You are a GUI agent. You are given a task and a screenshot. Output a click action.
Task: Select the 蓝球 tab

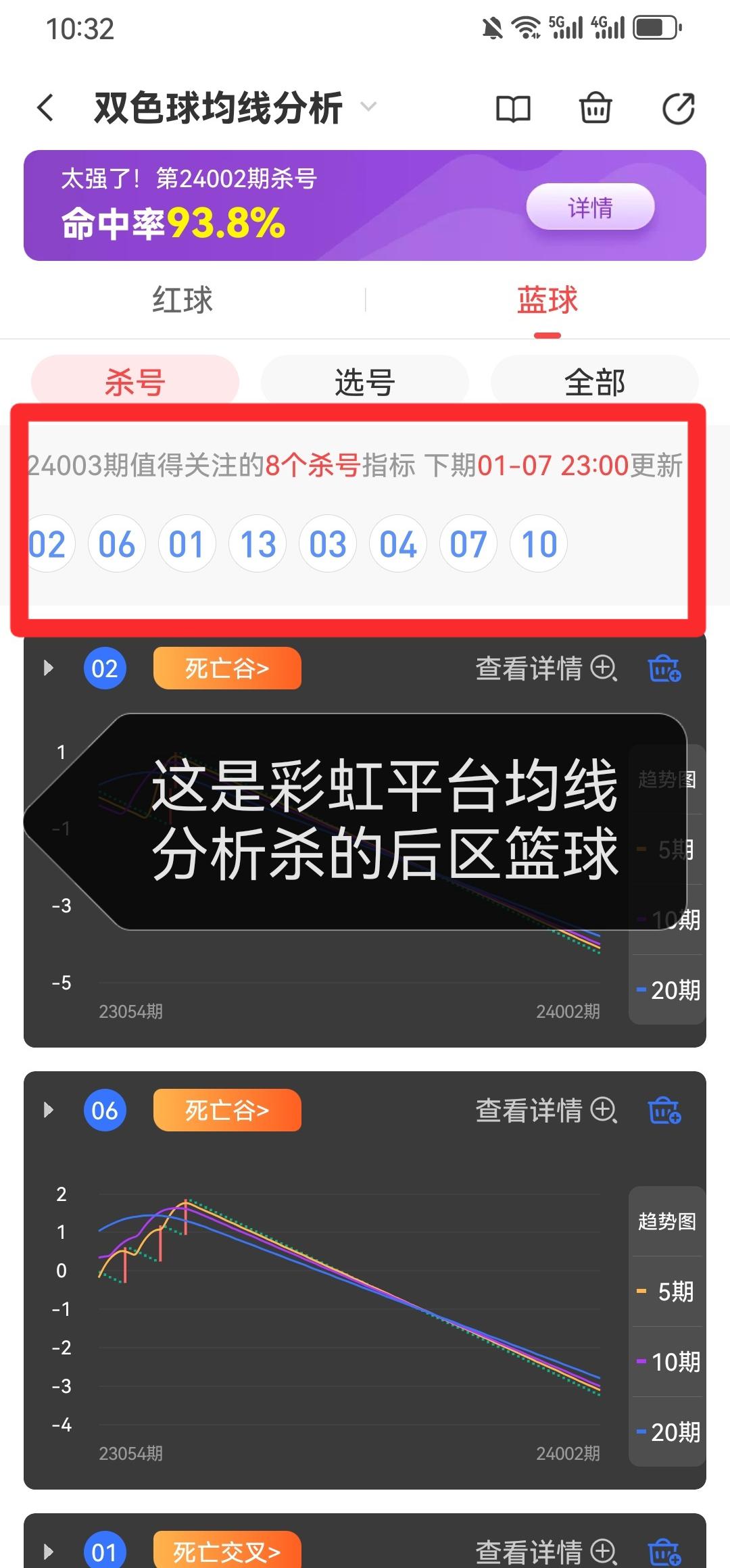(547, 300)
